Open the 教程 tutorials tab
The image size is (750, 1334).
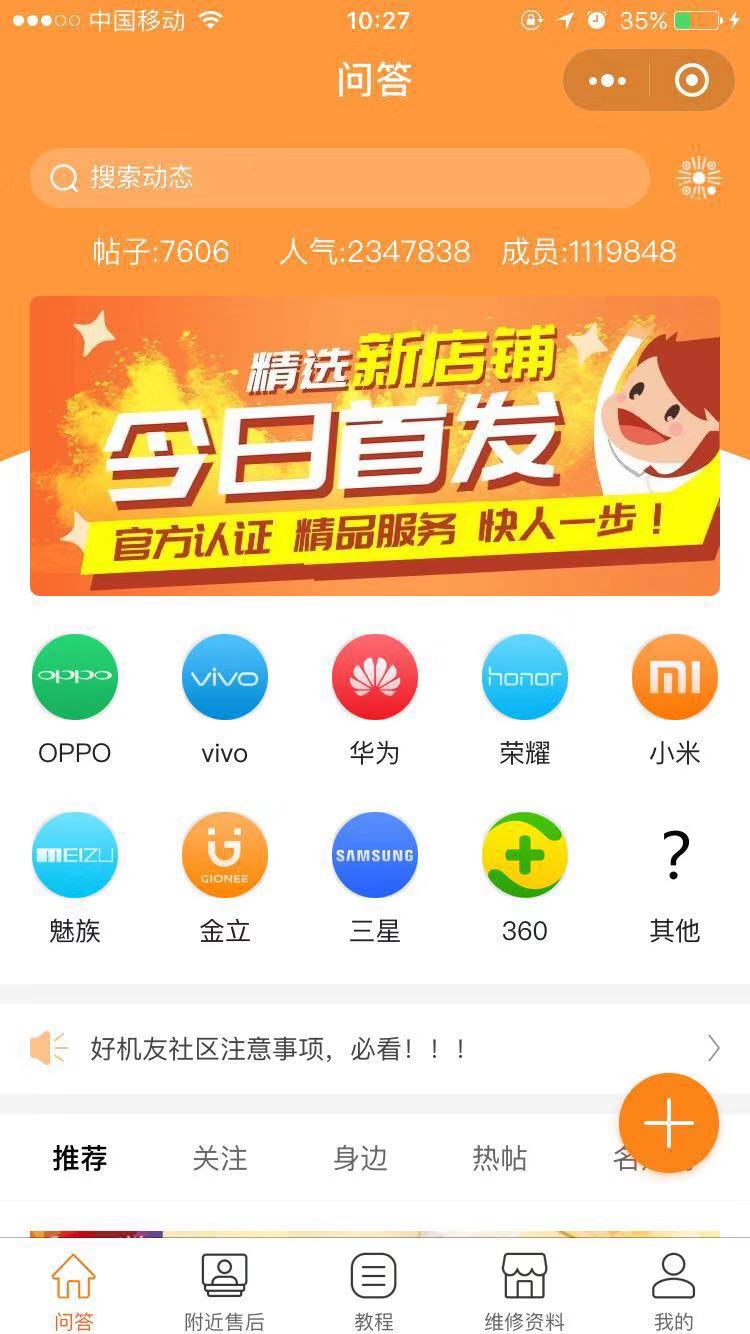coord(374,1291)
